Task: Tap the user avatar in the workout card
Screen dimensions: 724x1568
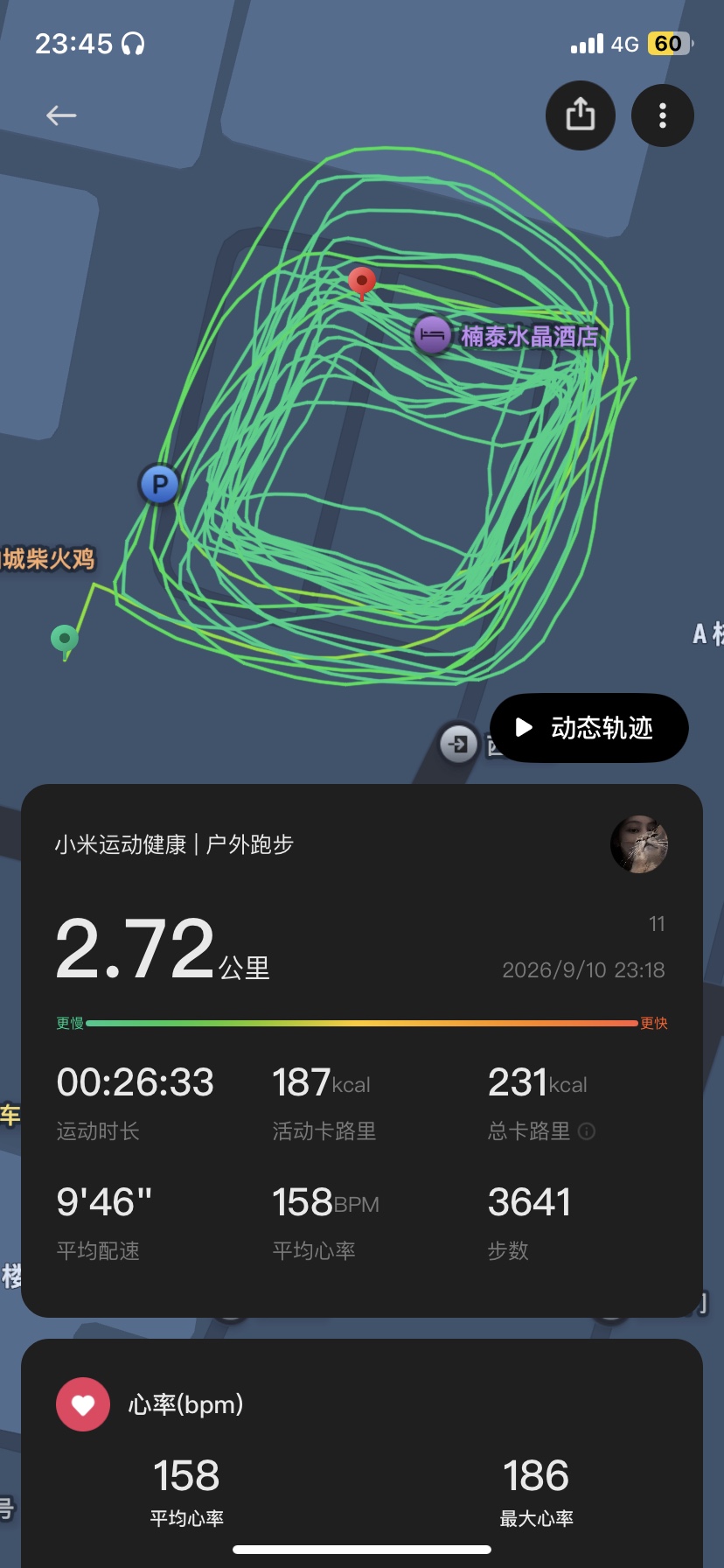Action: (639, 844)
